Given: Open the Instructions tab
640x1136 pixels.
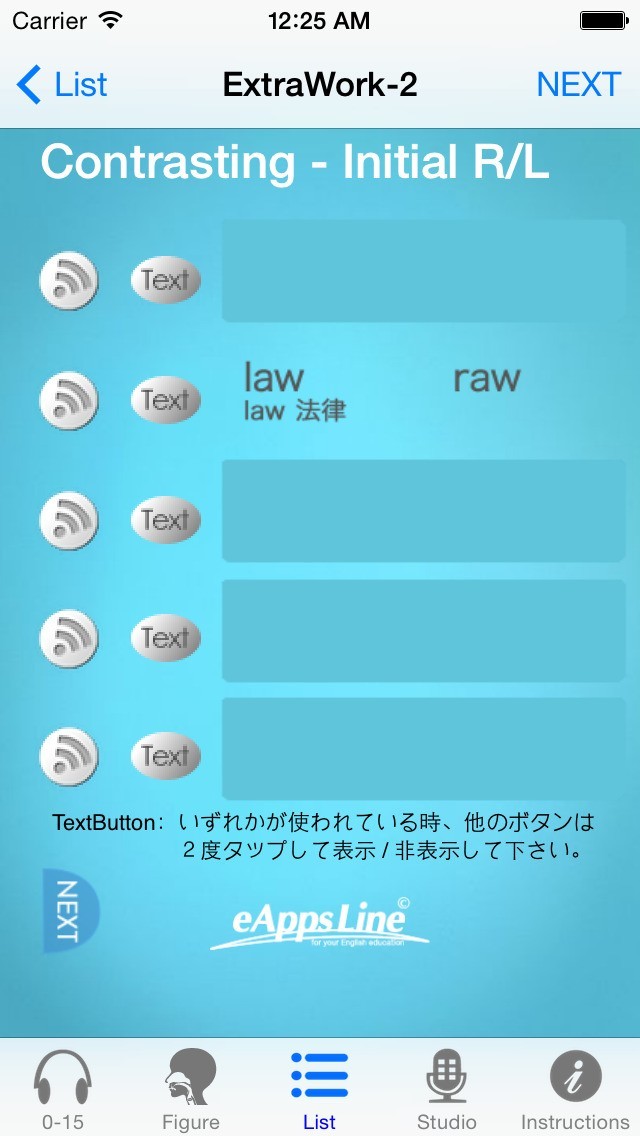Looking at the screenshot, I should click(575, 1089).
